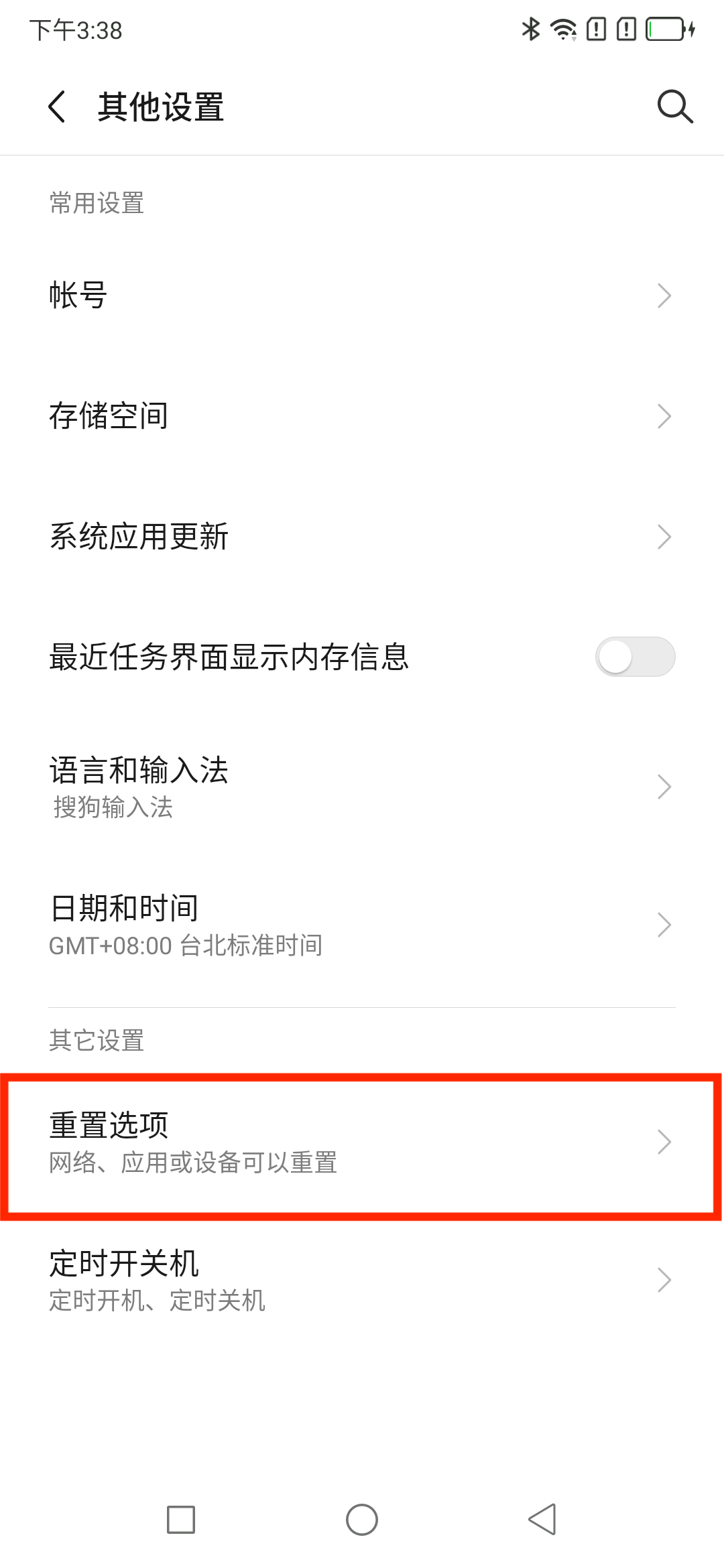Open recent apps from navigation bar

[181, 1519]
